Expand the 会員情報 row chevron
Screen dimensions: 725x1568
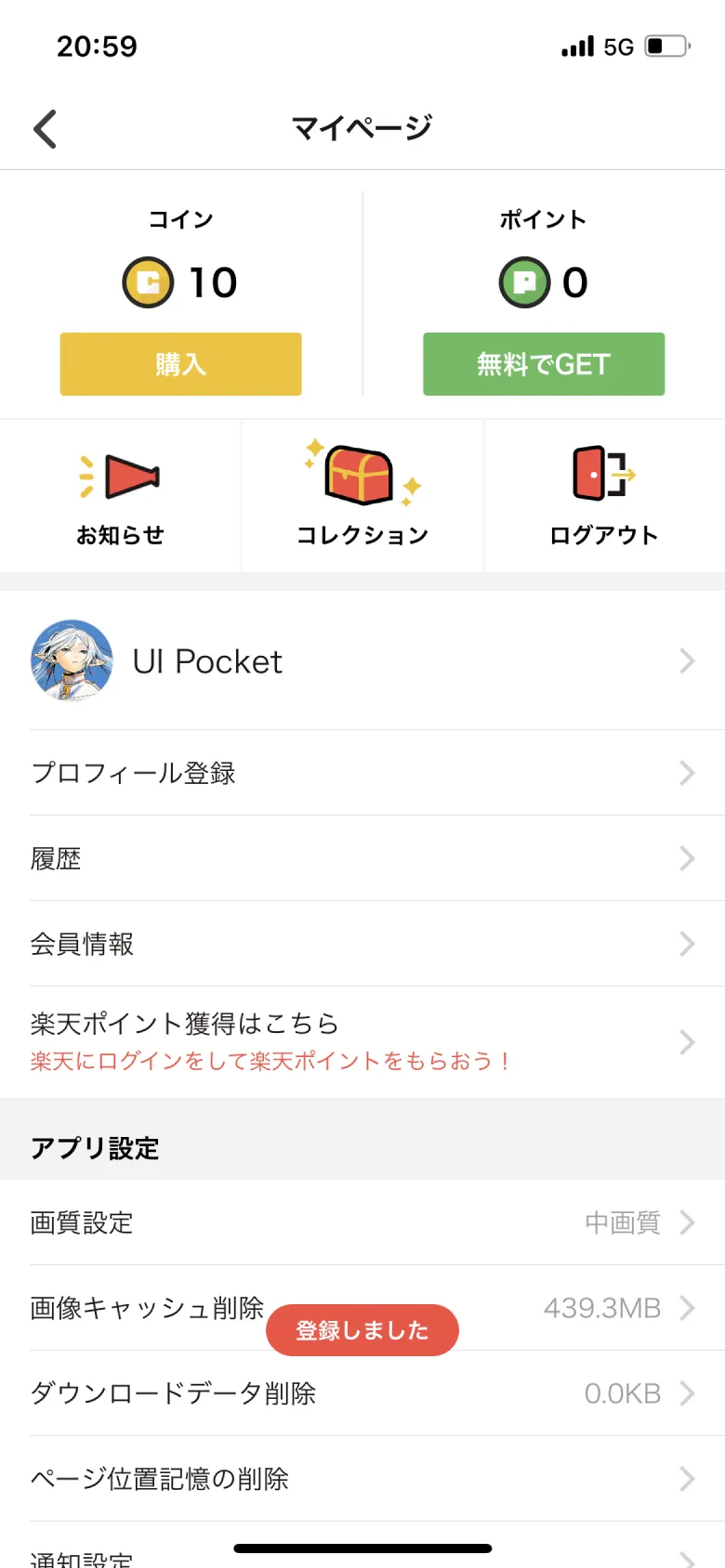click(686, 944)
